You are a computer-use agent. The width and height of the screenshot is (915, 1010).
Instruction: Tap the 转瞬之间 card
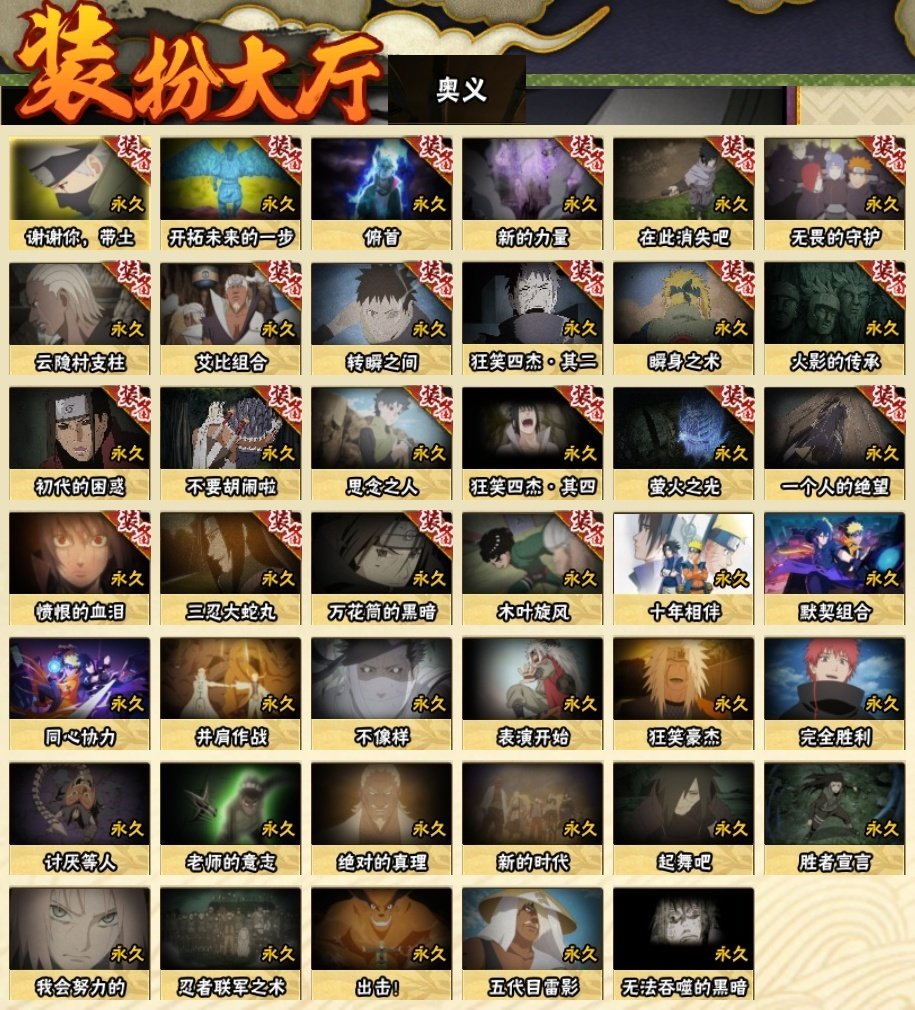coord(381,318)
